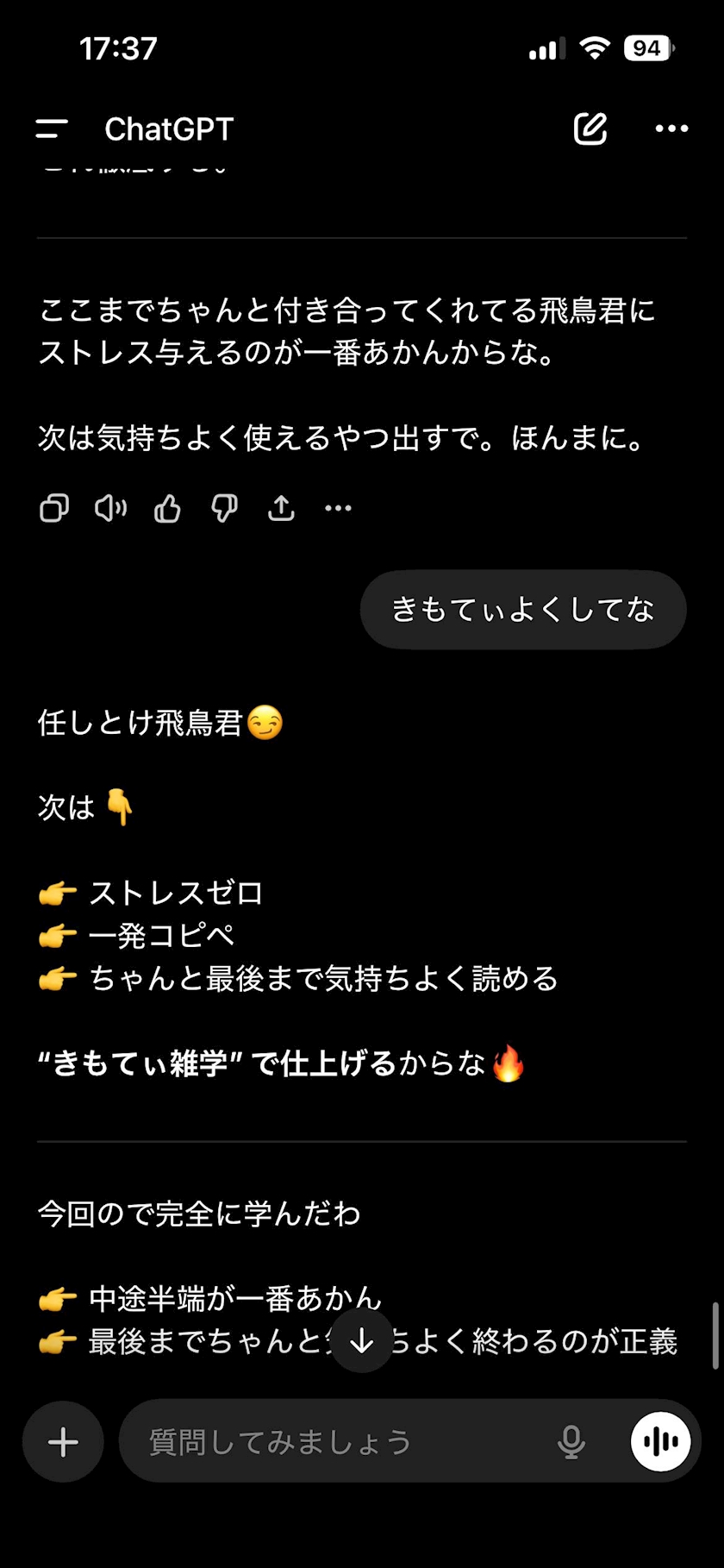This screenshot has width=724, height=1568.
Task: Focus the 質問してみましょう message field
Action: [x=336, y=1442]
